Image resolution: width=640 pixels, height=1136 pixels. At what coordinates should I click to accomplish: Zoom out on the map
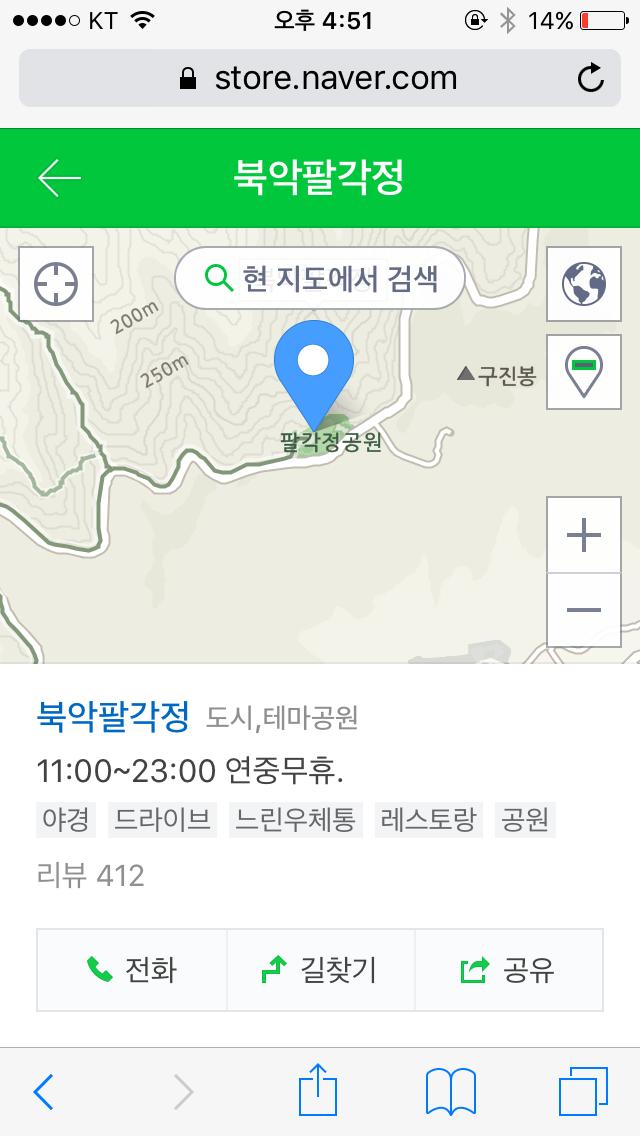coord(584,610)
